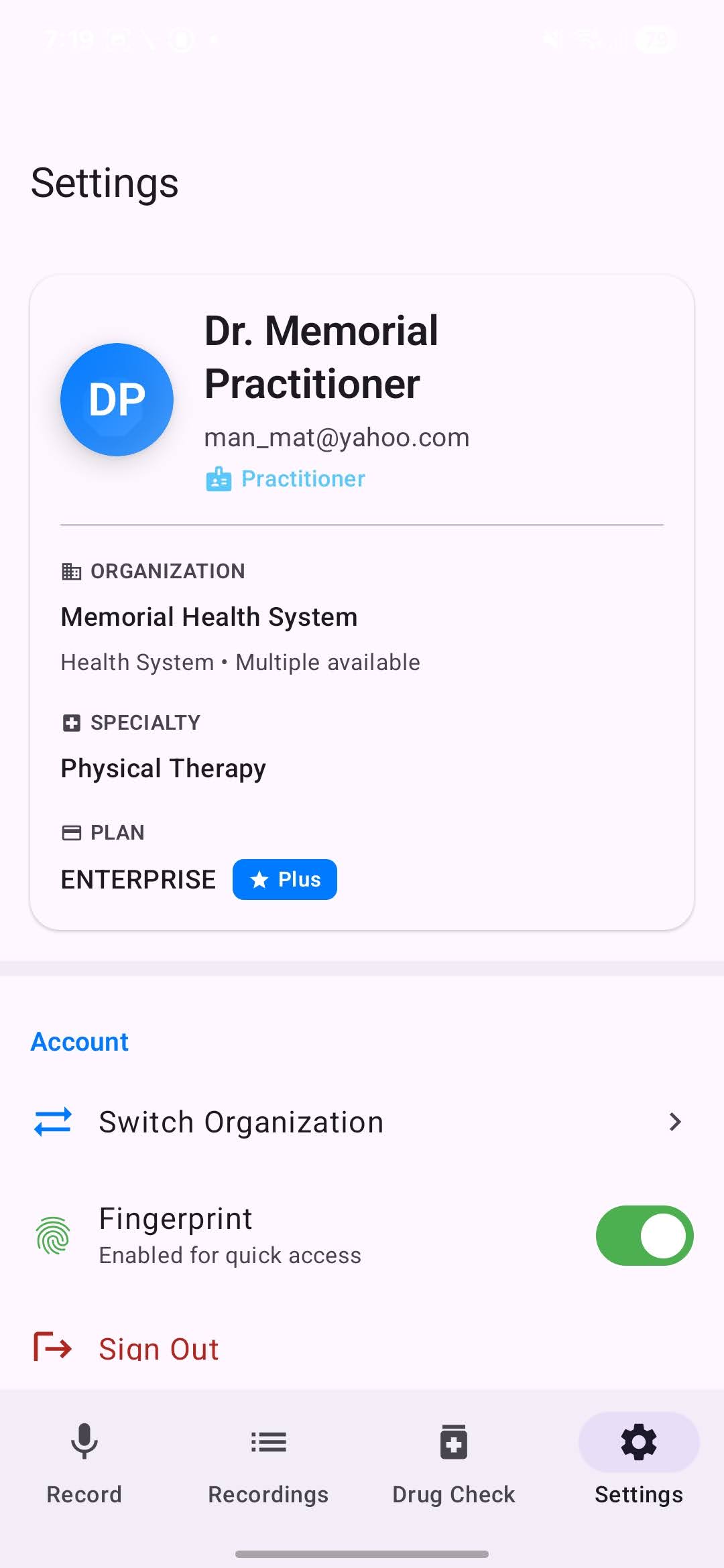Click the Switch Organization arrows icon
This screenshot has height=1568, width=724.
click(x=52, y=1121)
